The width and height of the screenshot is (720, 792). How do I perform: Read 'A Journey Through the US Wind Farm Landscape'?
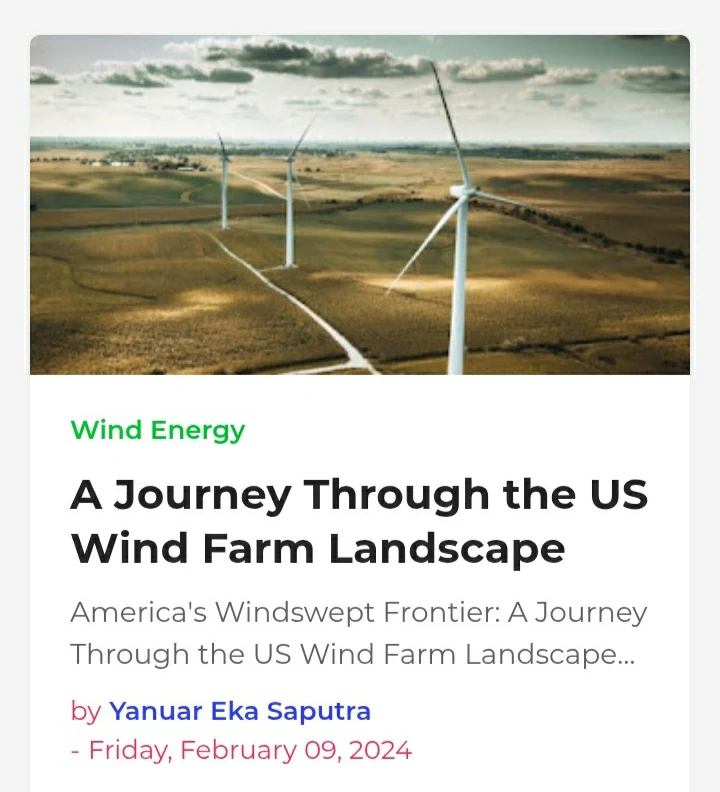click(359, 521)
